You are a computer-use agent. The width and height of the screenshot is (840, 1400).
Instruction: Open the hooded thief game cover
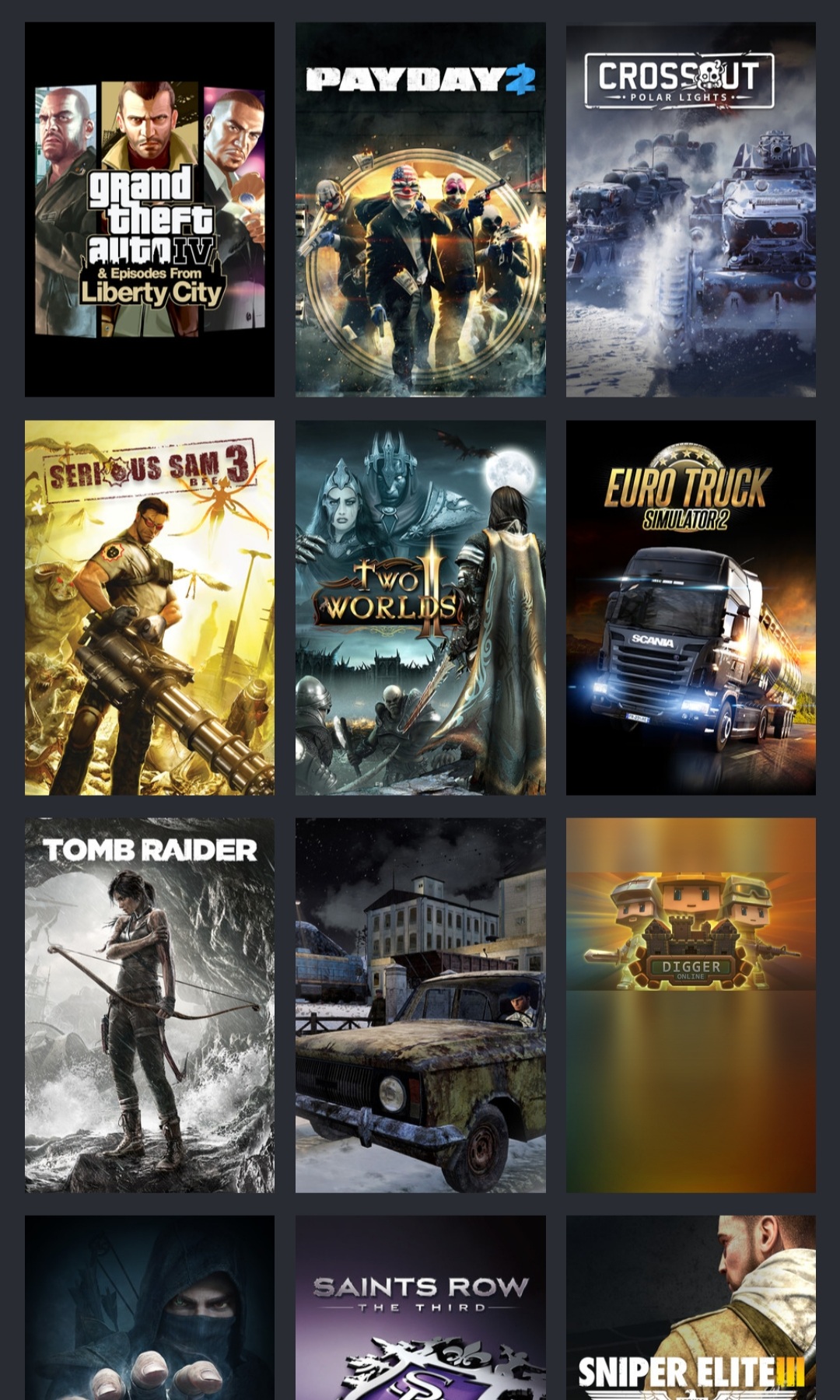point(149,1307)
